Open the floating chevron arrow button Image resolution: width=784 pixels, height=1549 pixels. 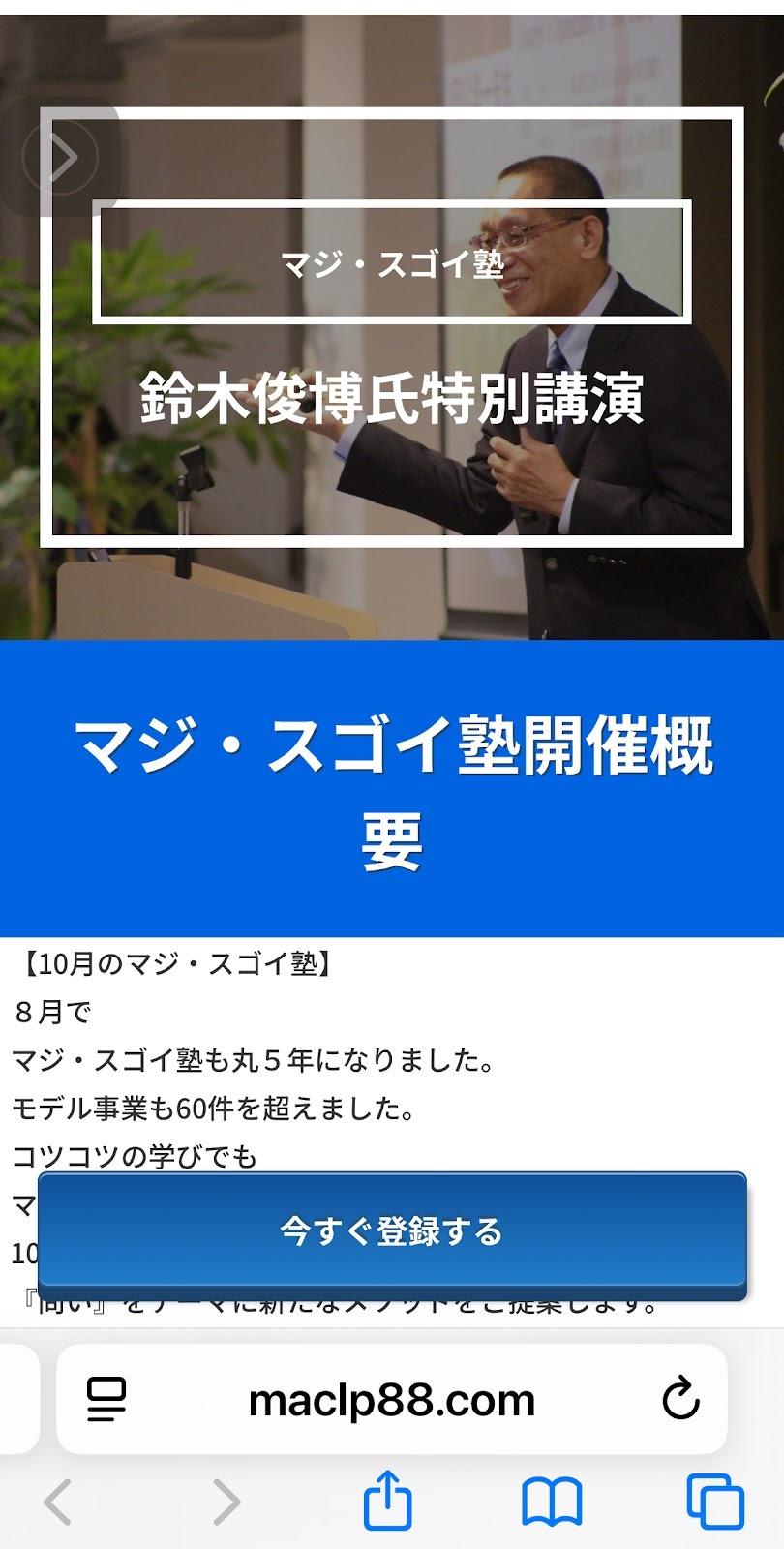point(62,156)
